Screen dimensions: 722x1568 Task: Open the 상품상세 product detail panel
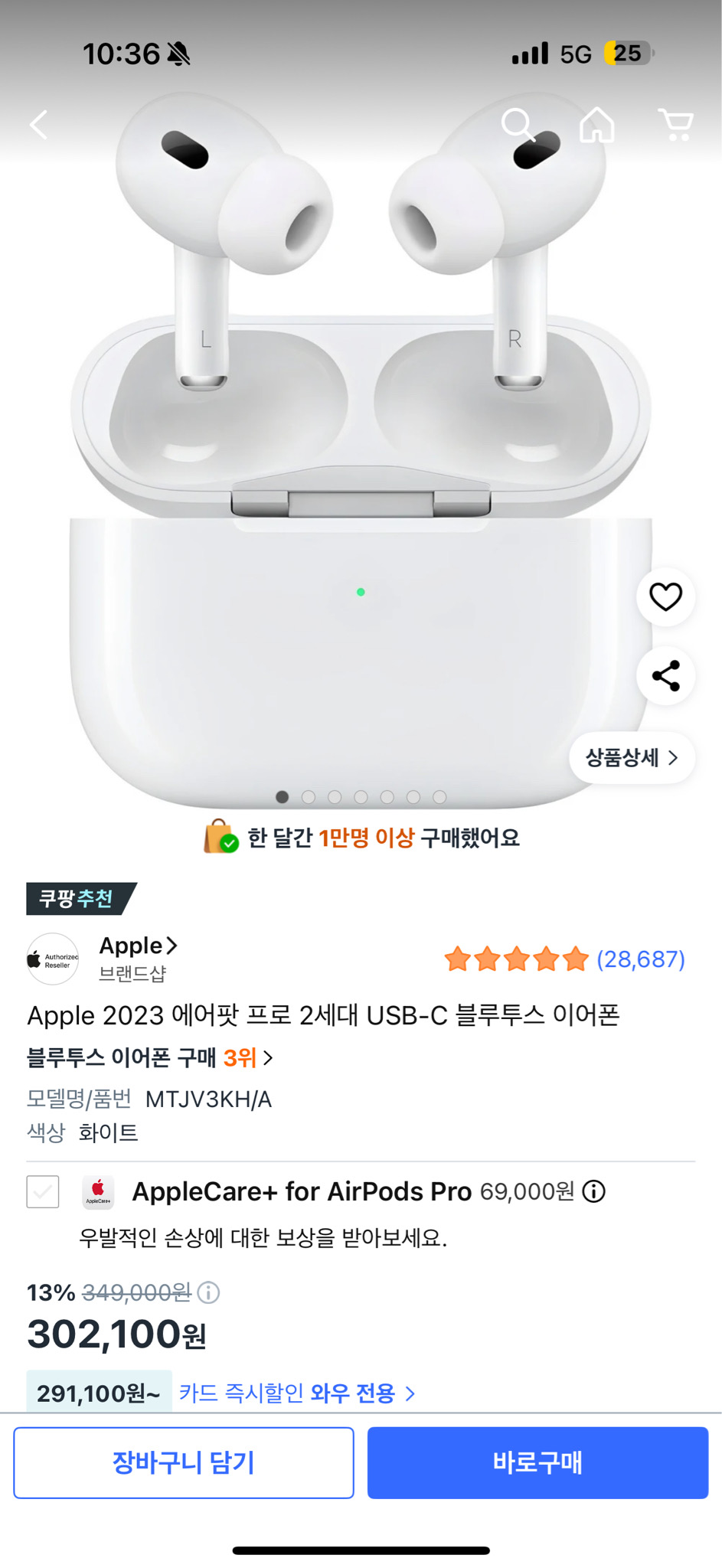click(x=632, y=757)
